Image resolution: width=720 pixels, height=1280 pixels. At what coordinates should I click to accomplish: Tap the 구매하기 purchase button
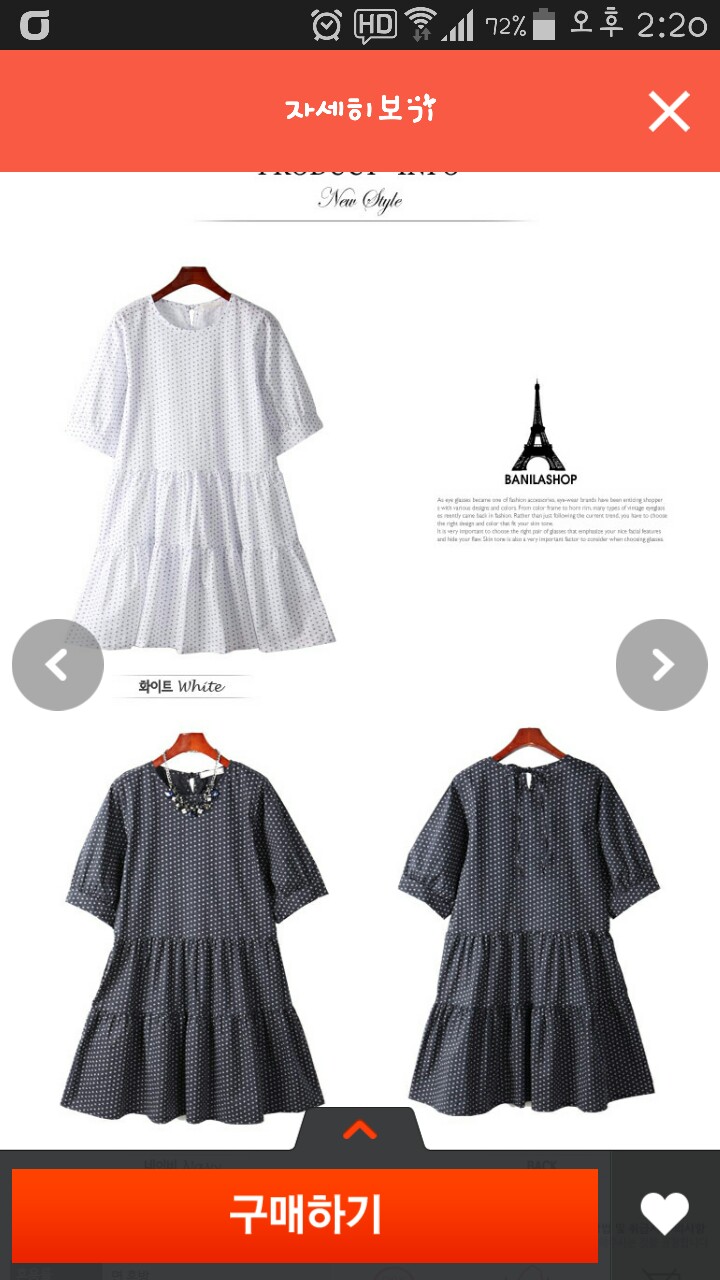[305, 1214]
